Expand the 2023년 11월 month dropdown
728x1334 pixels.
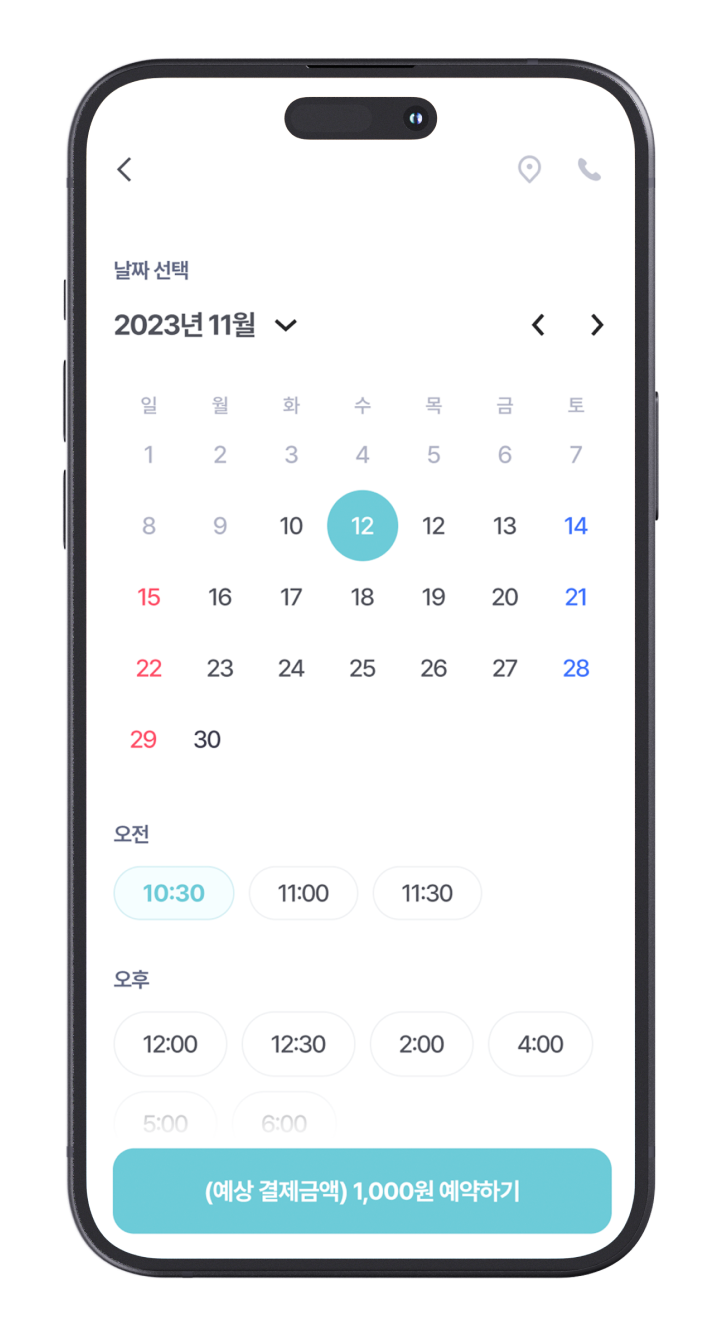(x=286, y=325)
